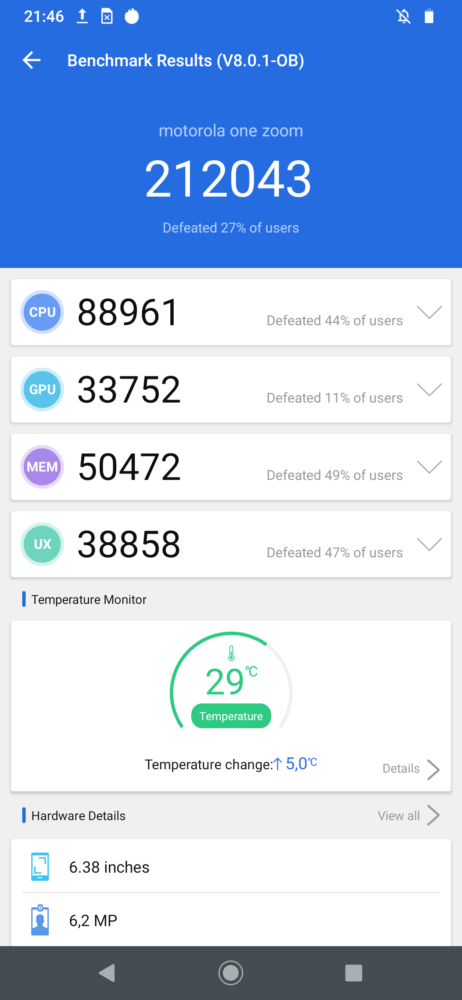
Task: Expand the MEM score section
Action: coord(429,467)
